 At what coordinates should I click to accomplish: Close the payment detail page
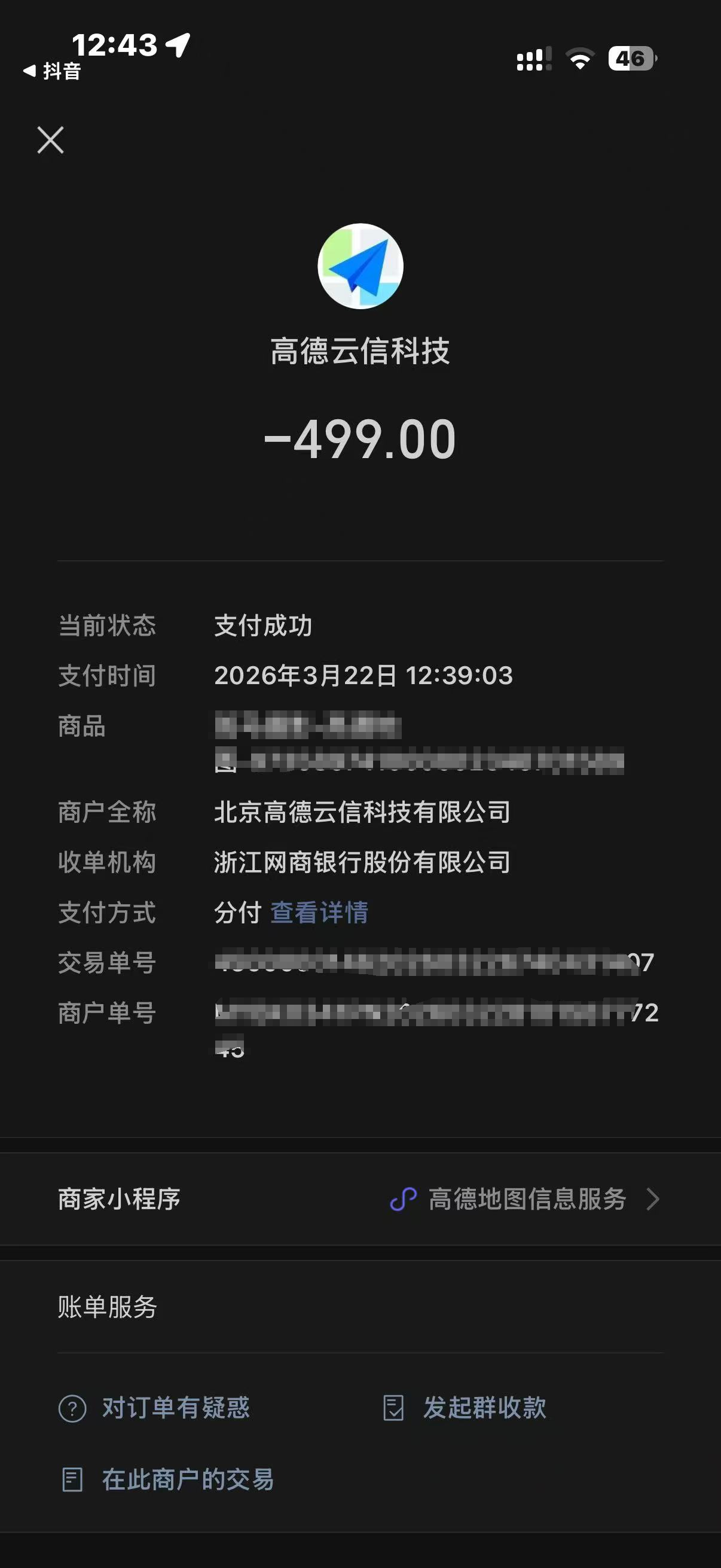pyautogui.click(x=50, y=140)
